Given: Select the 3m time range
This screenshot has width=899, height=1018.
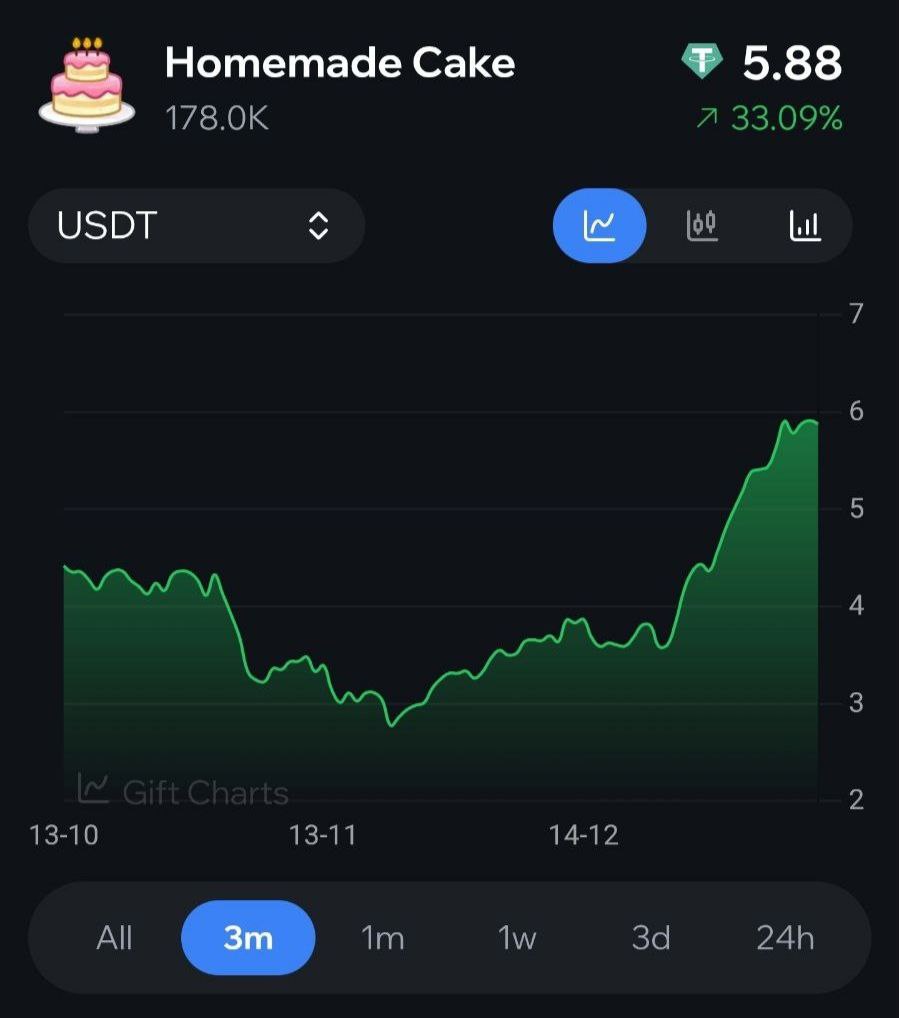Looking at the screenshot, I should click(x=248, y=938).
